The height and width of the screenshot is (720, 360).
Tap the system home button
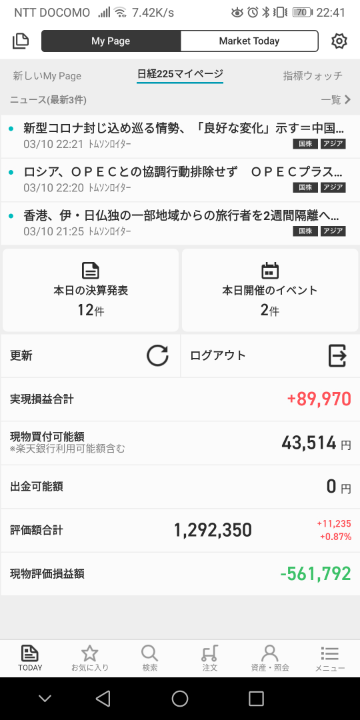pos(180,698)
